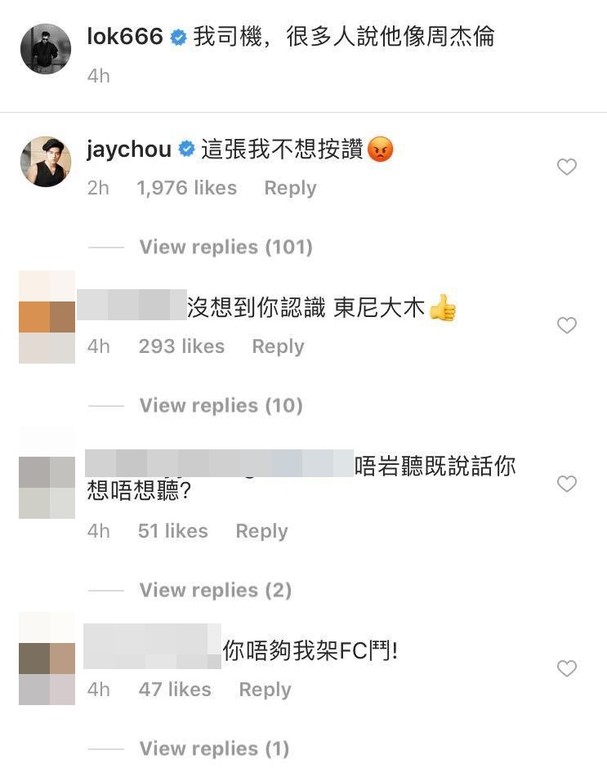
Task: Open the lok666 username link
Action: coord(122,38)
